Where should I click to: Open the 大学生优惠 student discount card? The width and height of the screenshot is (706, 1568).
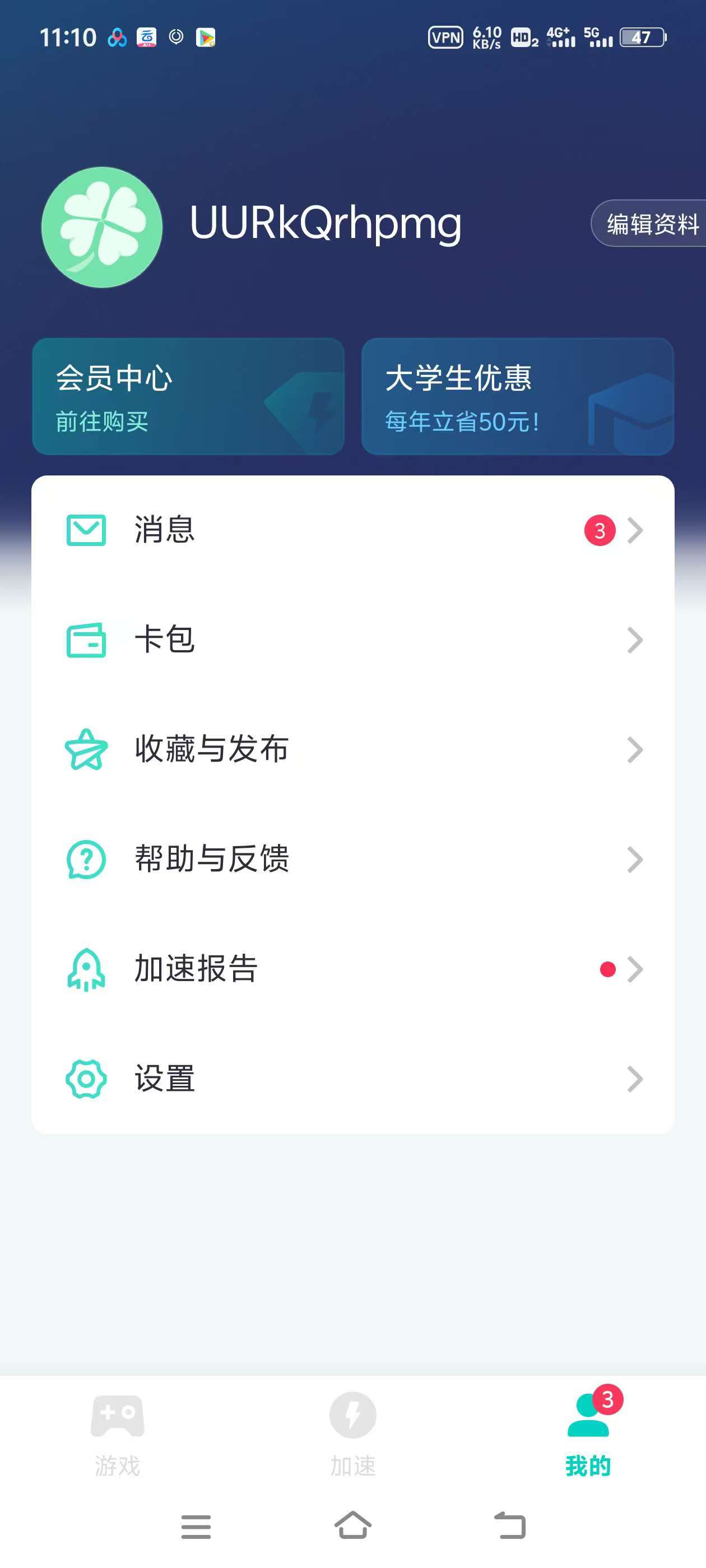517,396
